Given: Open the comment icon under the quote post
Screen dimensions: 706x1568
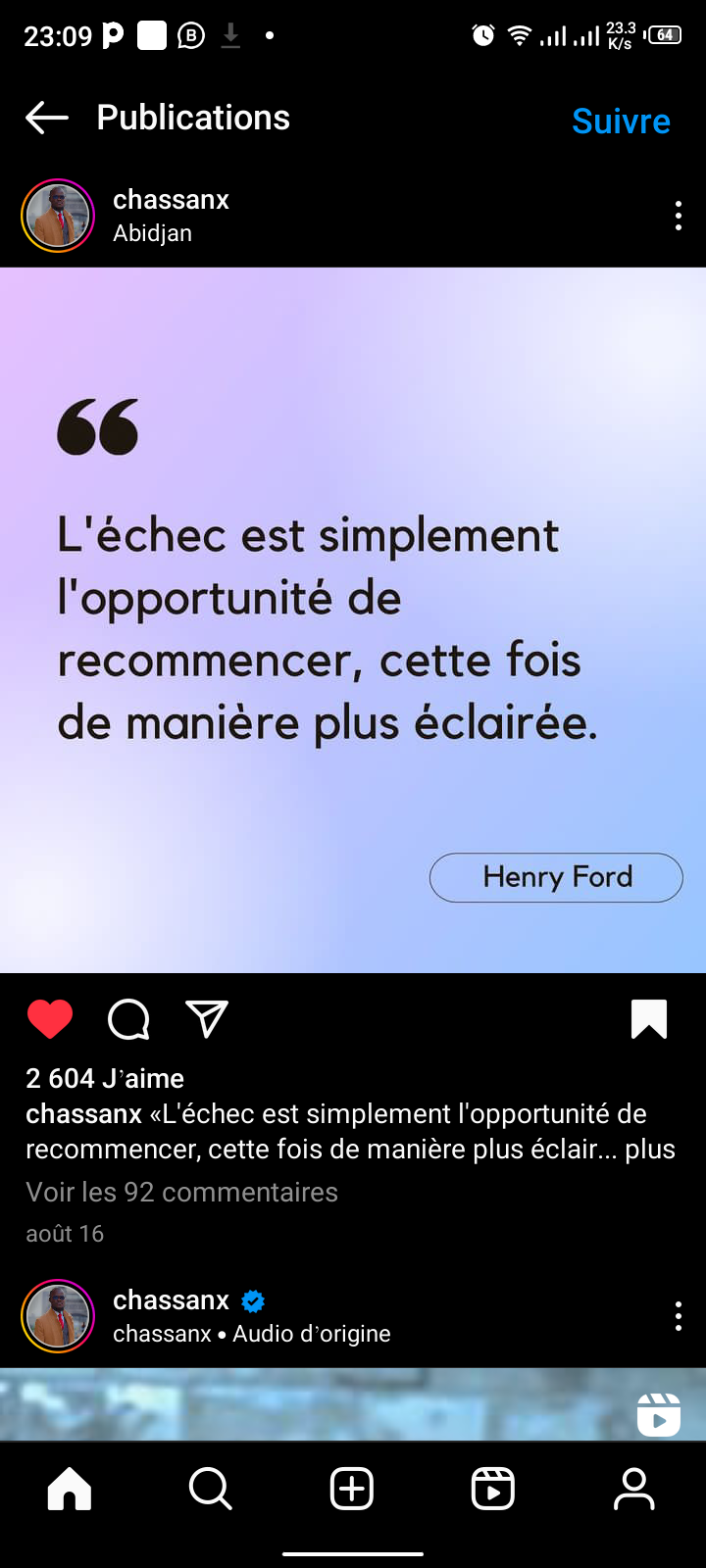Looking at the screenshot, I should tap(128, 1019).
